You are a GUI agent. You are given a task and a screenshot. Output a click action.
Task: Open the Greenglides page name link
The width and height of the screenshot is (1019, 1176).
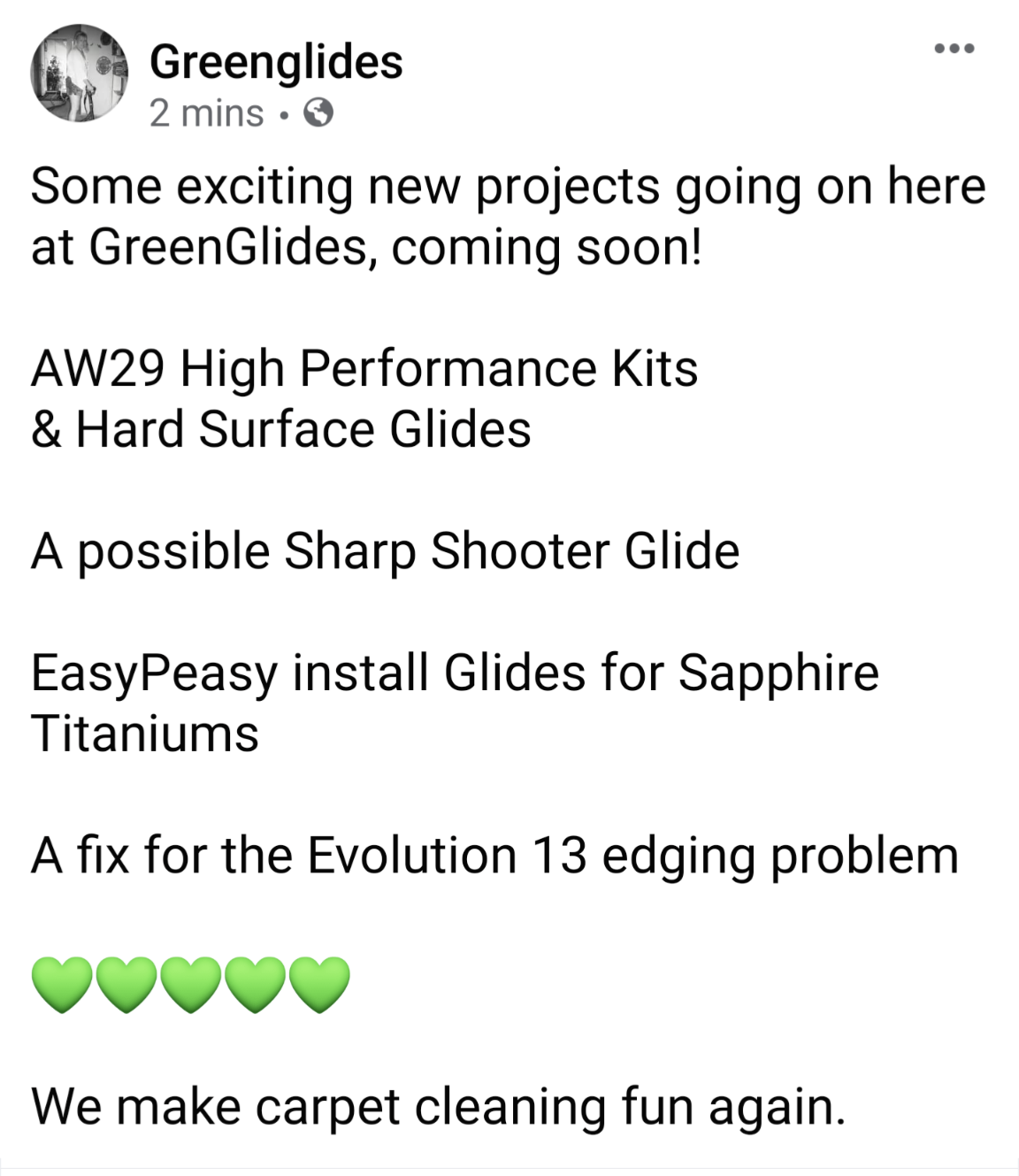tap(276, 62)
